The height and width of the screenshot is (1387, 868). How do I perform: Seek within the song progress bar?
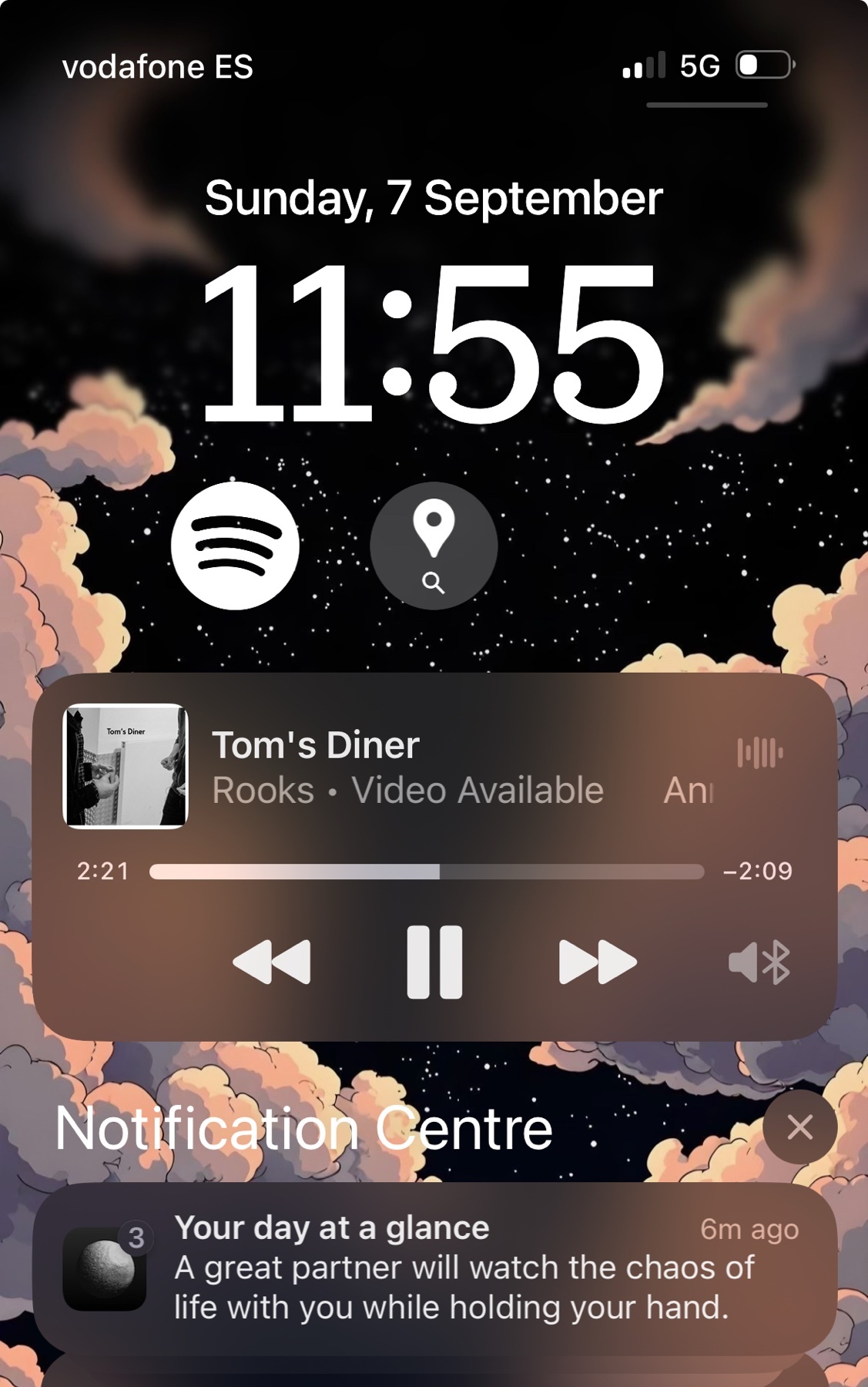(426, 871)
